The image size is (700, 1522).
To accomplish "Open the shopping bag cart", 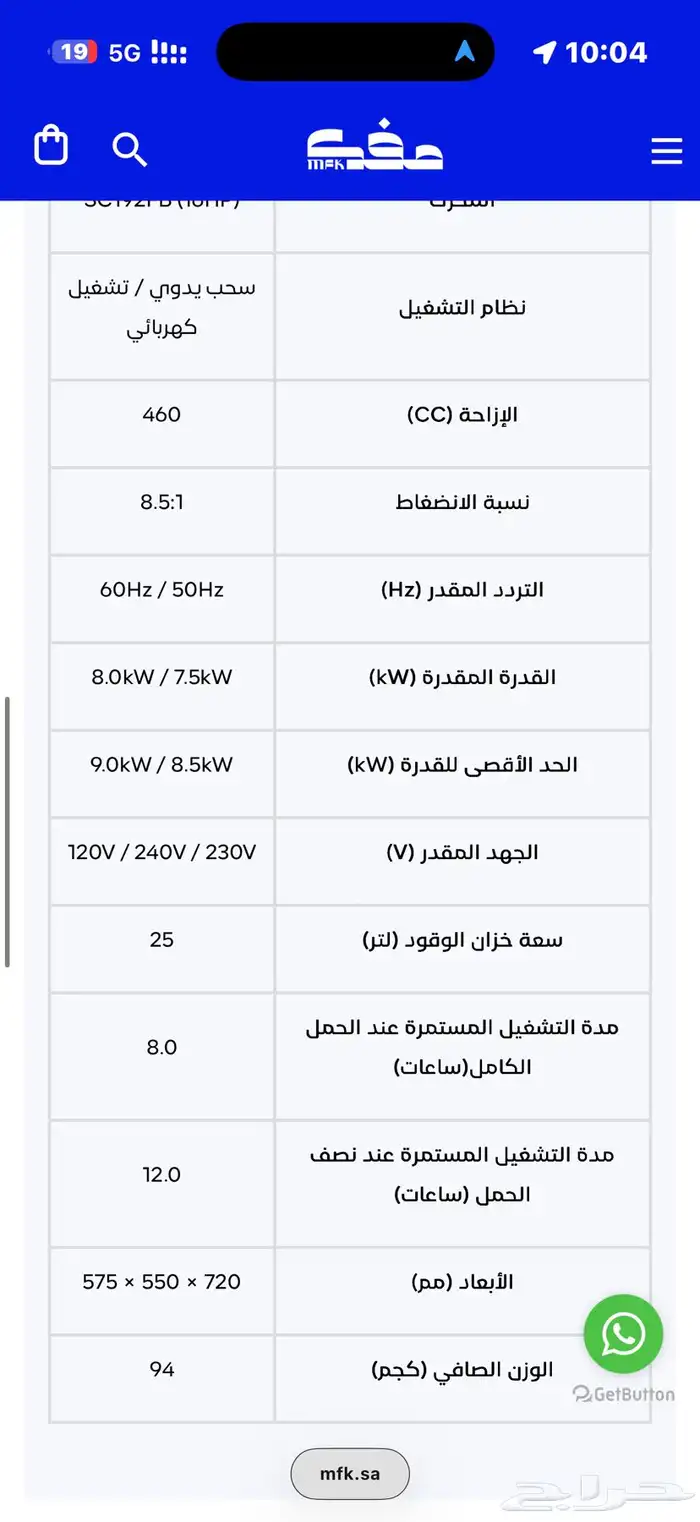I will coord(51,147).
